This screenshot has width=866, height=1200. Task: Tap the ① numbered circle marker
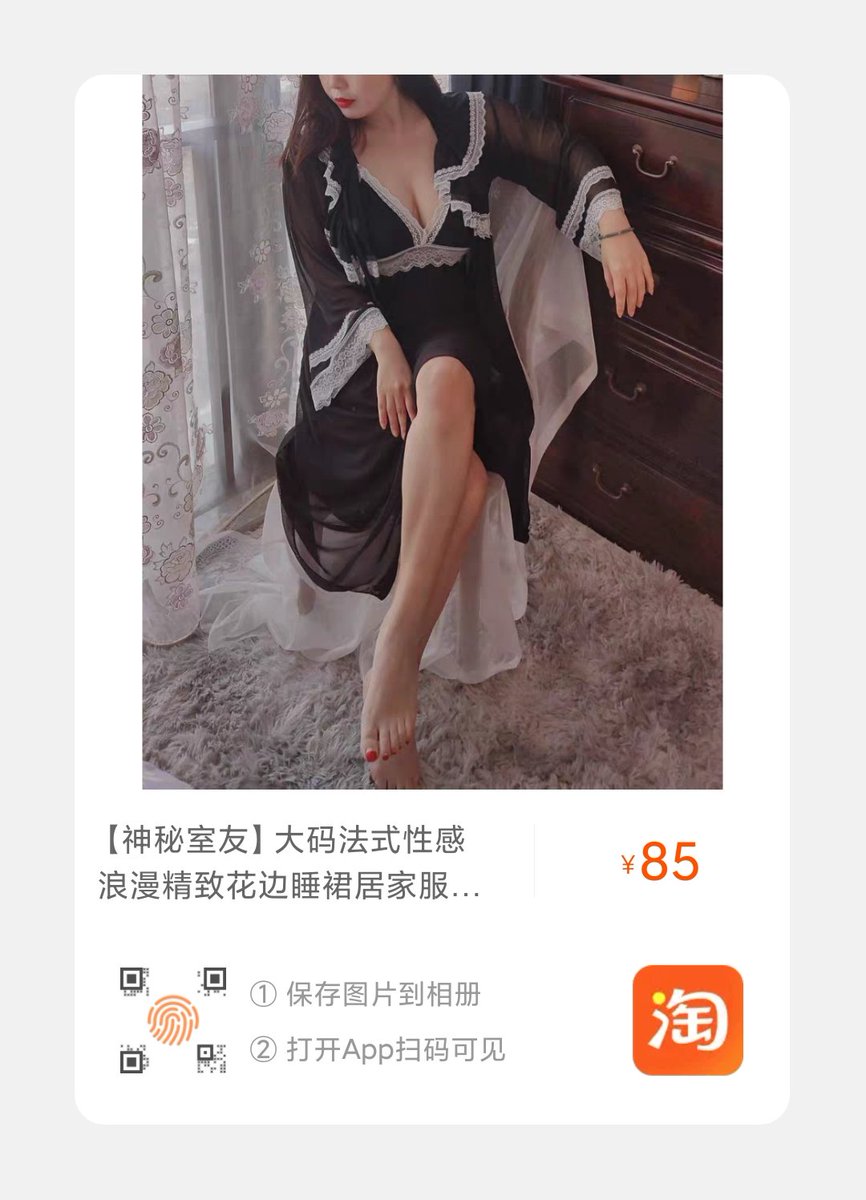click(x=263, y=993)
